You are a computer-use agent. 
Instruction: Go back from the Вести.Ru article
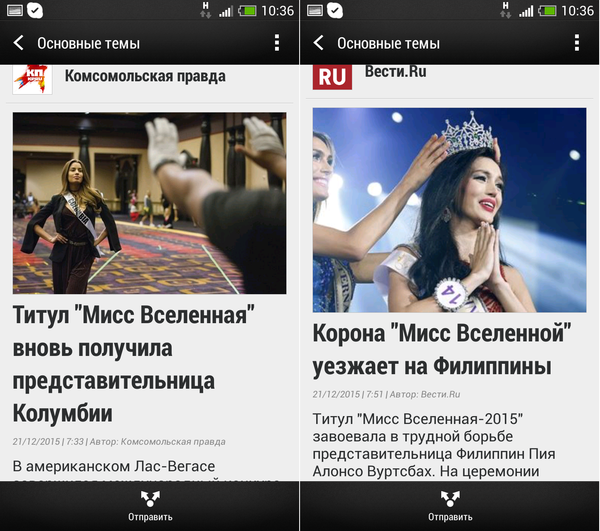click(x=318, y=43)
